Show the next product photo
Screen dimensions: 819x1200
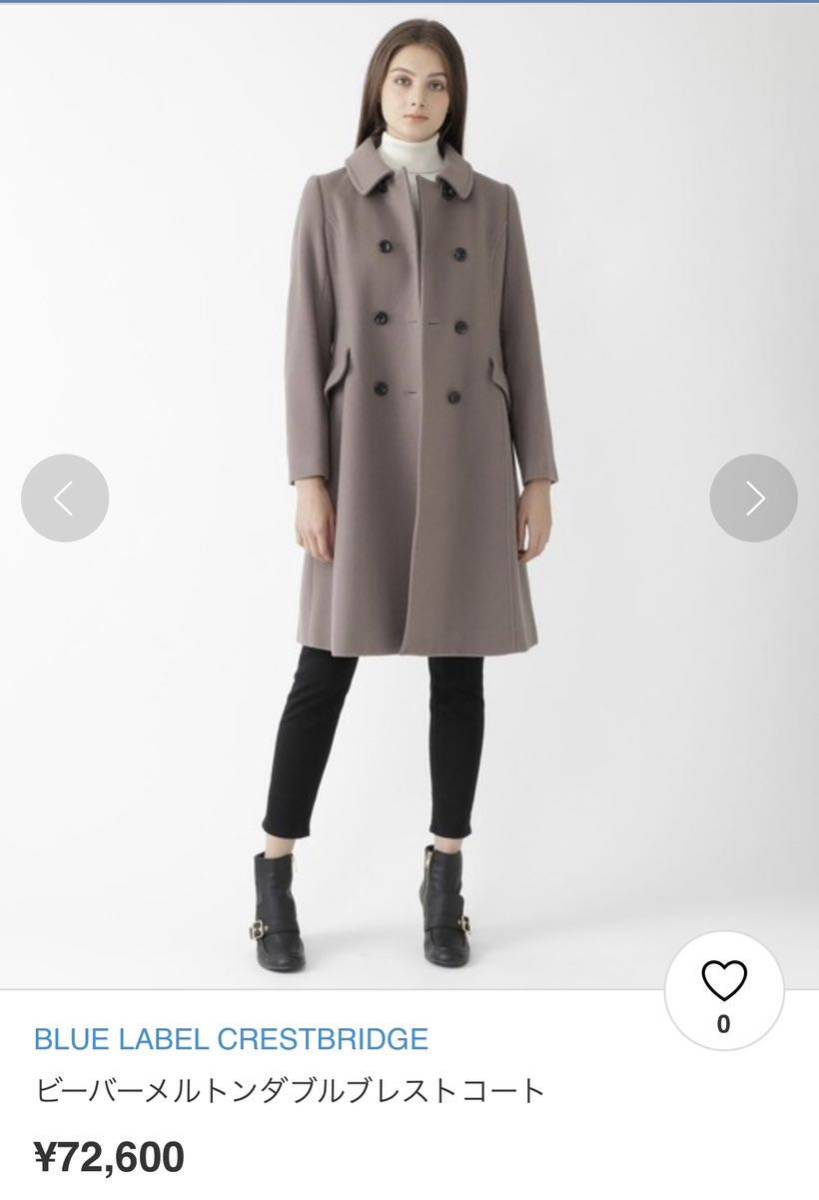[x=753, y=498]
